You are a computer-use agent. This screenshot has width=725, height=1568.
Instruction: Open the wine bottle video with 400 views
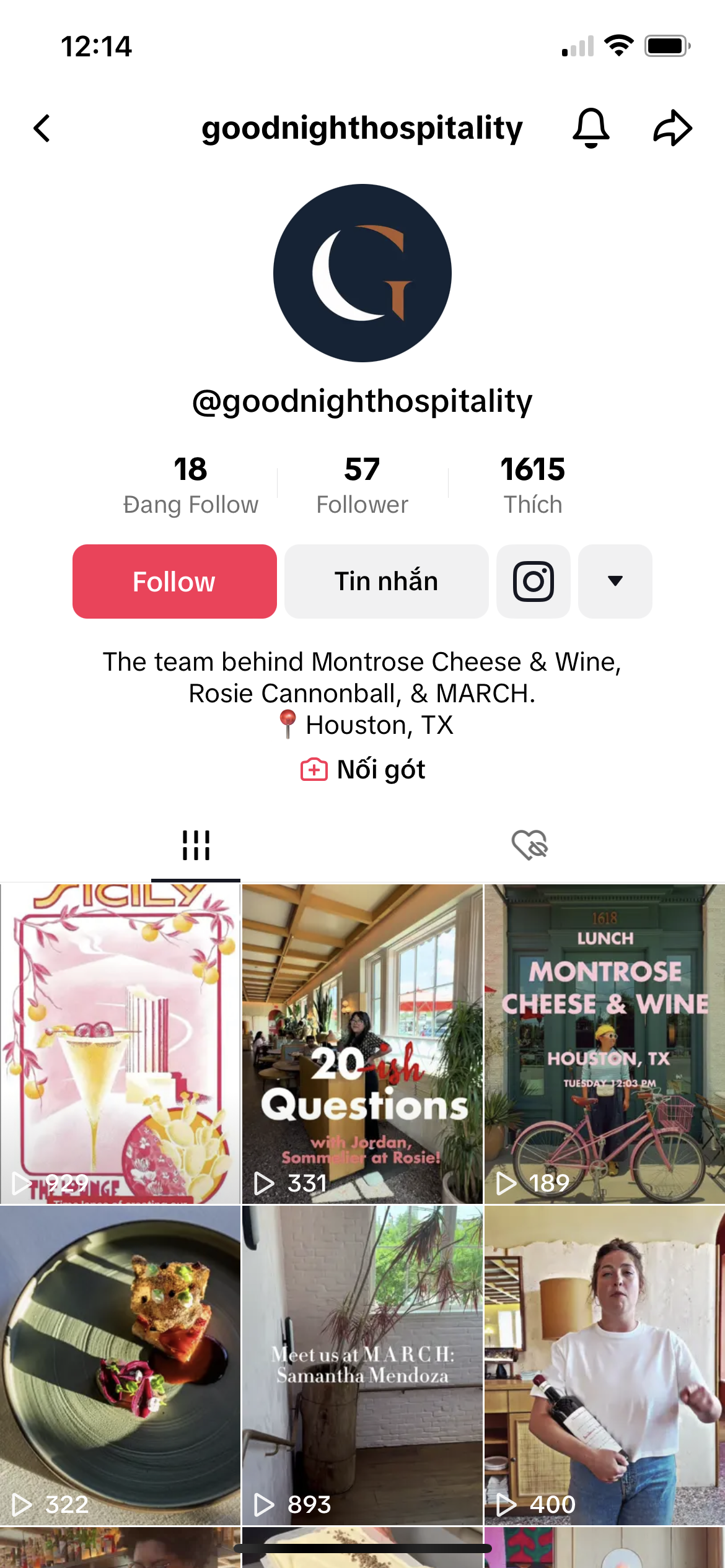[x=605, y=1365]
